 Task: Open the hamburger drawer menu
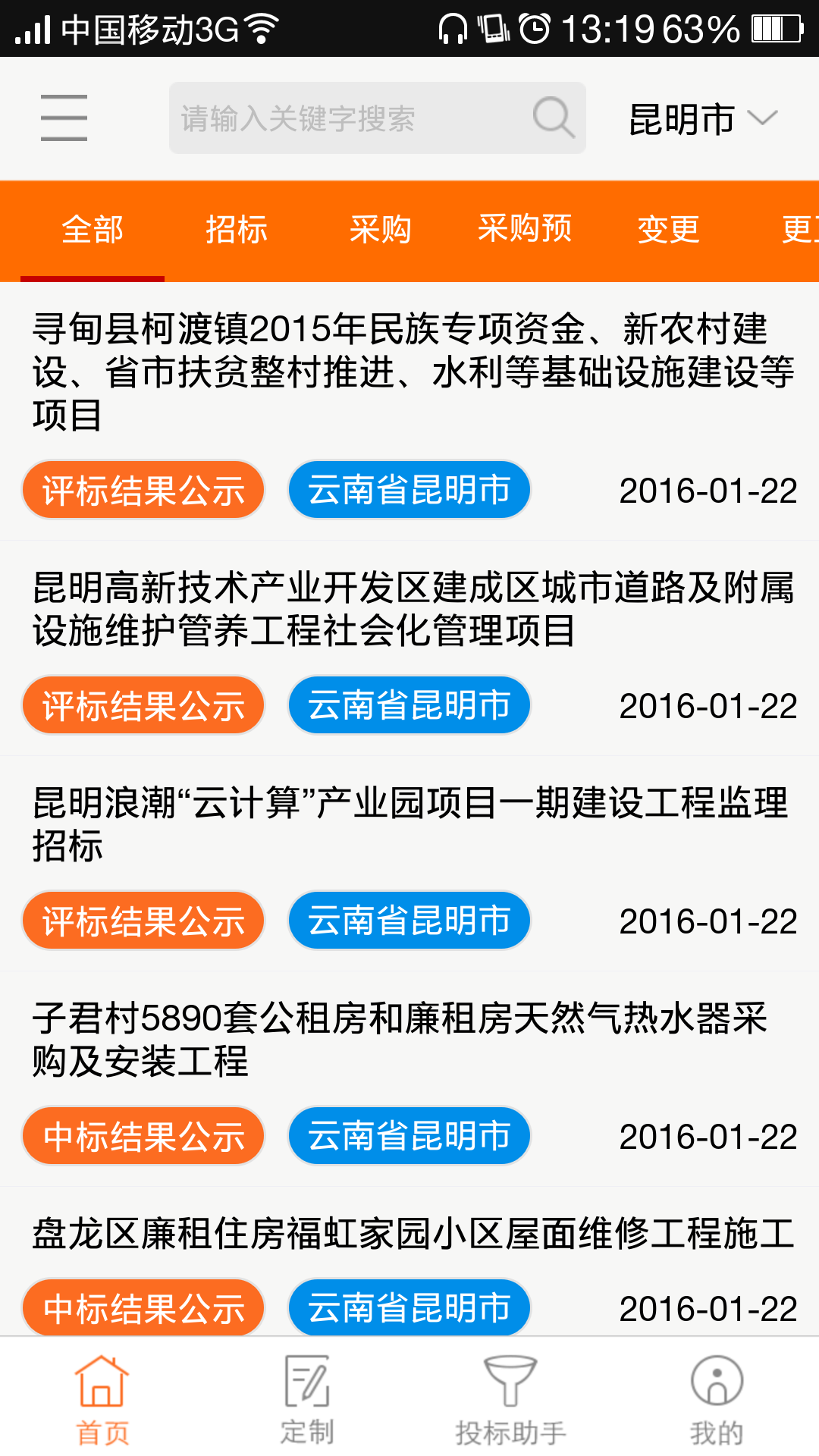pyautogui.click(x=64, y=118)
